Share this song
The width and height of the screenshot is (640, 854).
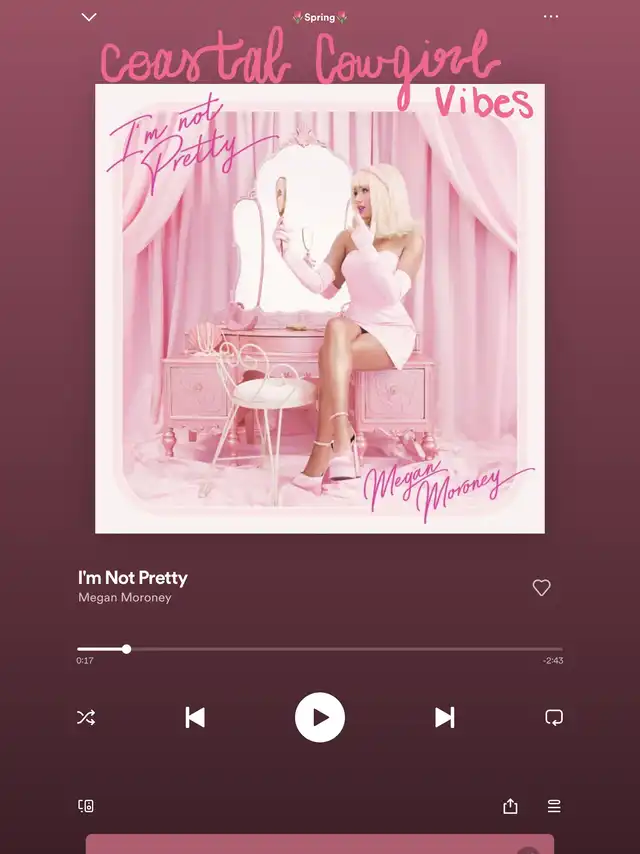pos(510,806)
